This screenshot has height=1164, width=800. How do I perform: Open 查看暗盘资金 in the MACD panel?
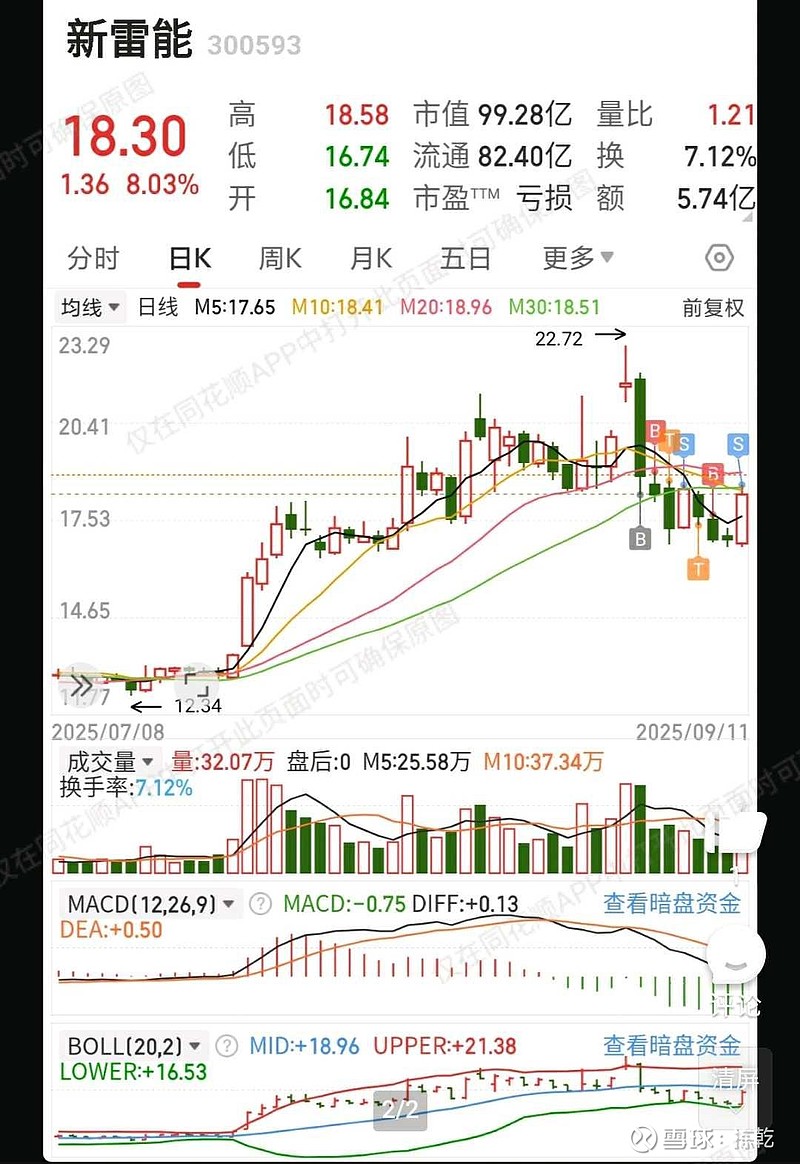coord(672,904)
